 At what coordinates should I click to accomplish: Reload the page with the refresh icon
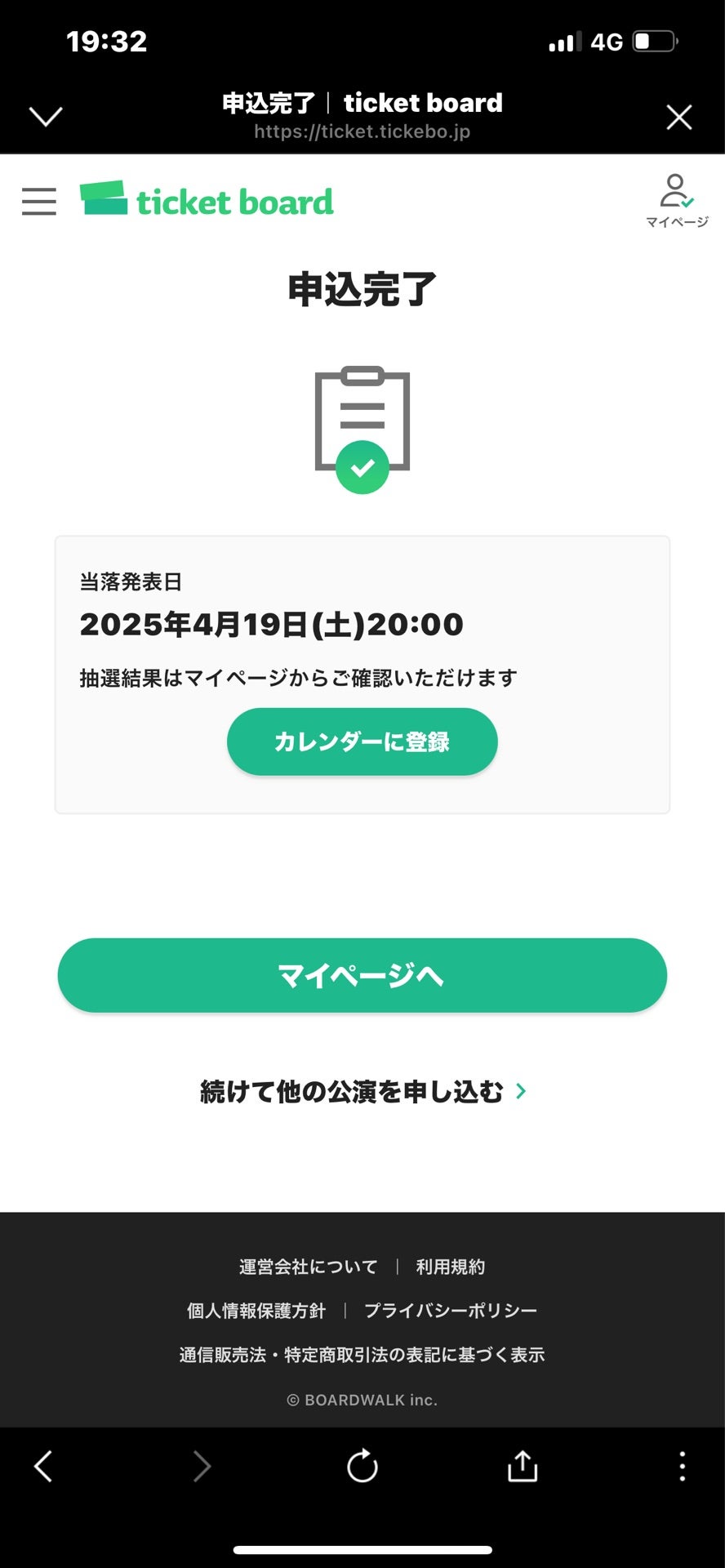click(362, 1466)
